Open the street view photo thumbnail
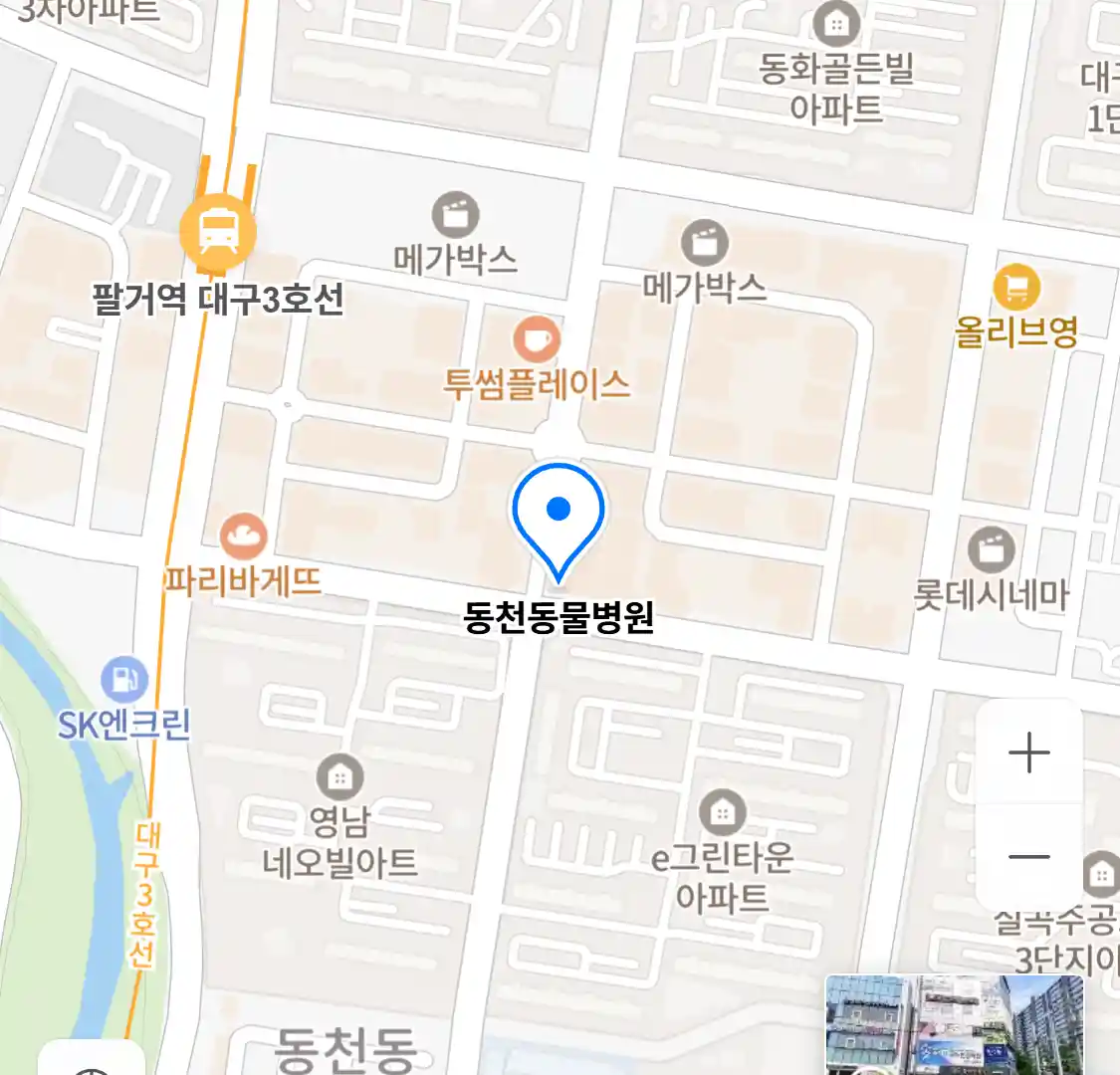The width and height of the screenshot is (1120, 1075). (x=954, y=1025)
